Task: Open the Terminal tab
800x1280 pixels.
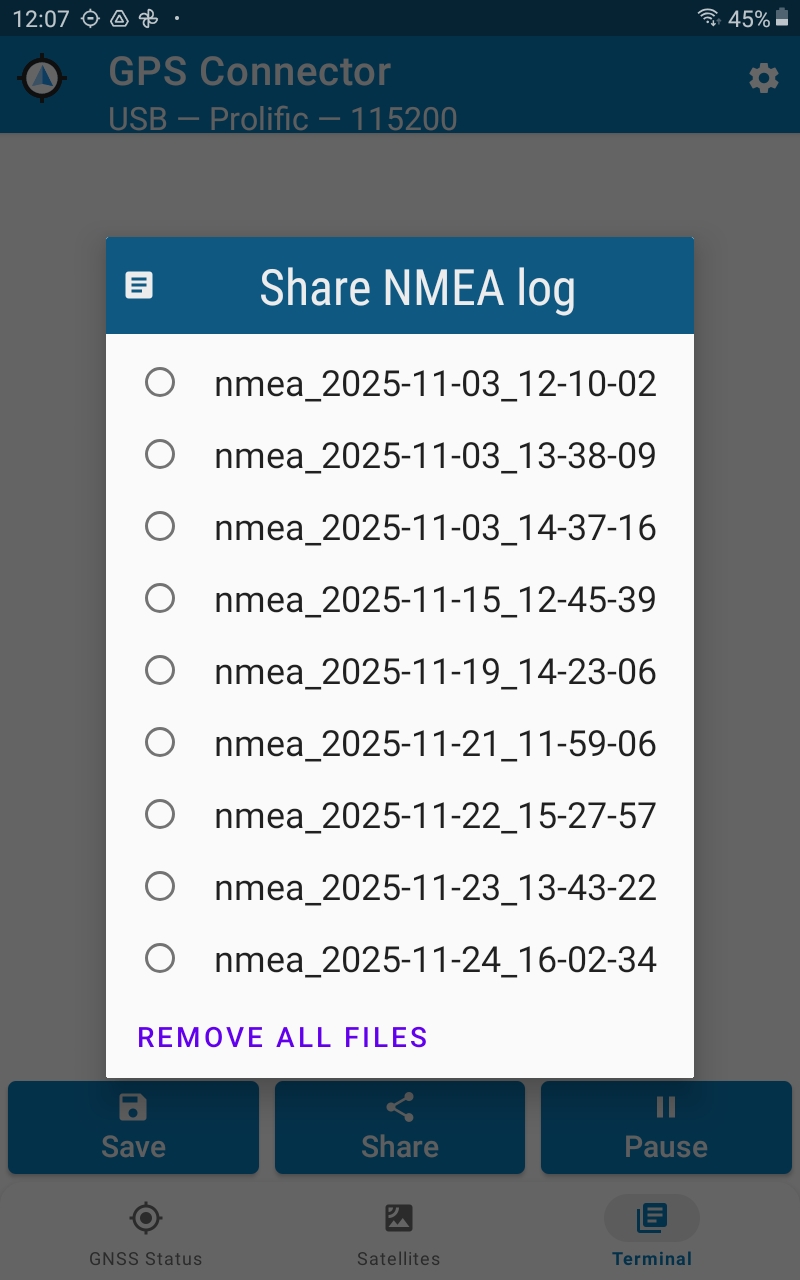Action: click(x=651, y=1232)
